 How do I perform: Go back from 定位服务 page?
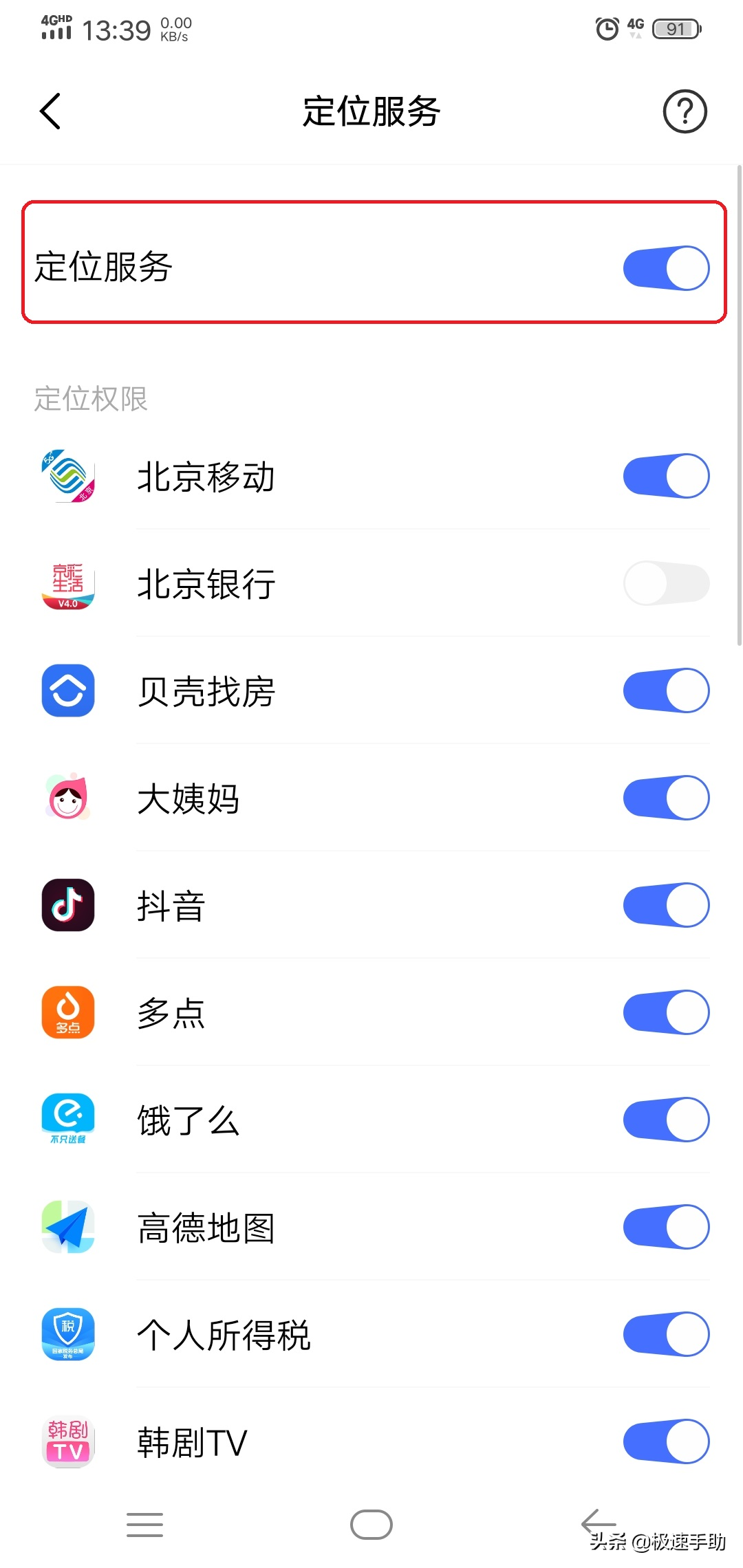point(51,111)
